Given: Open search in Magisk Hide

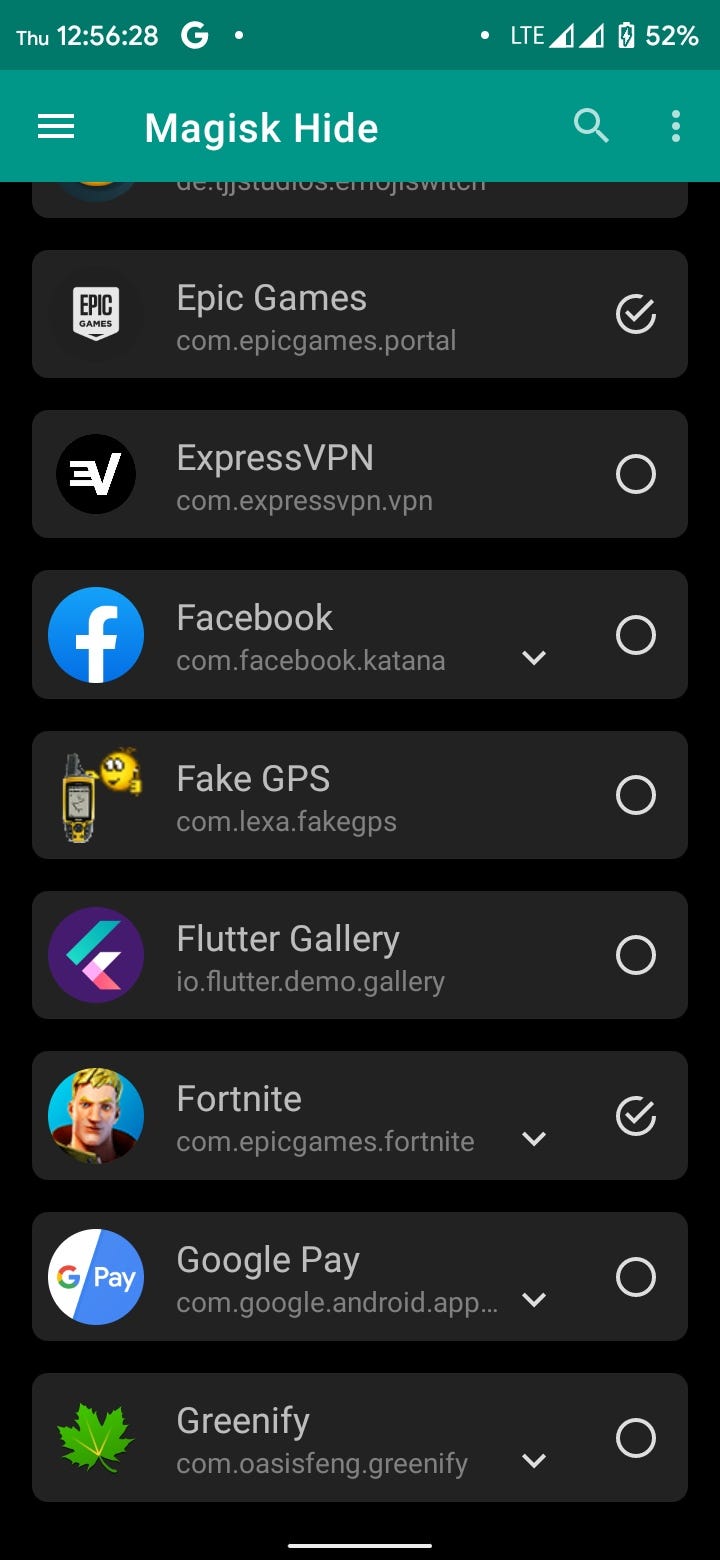Looking at the screenshot, I should [591, 127].
